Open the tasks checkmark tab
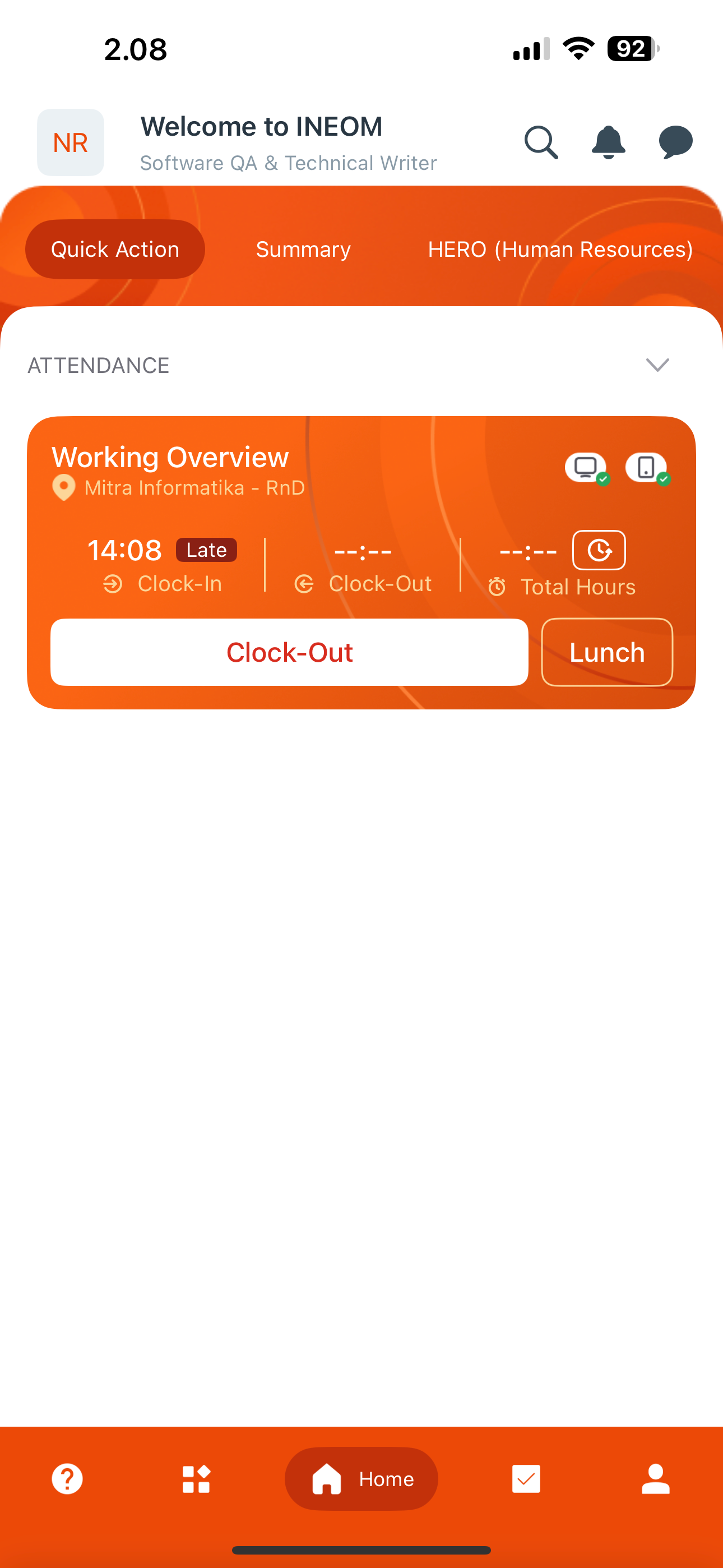 (x=526, y=1478)
